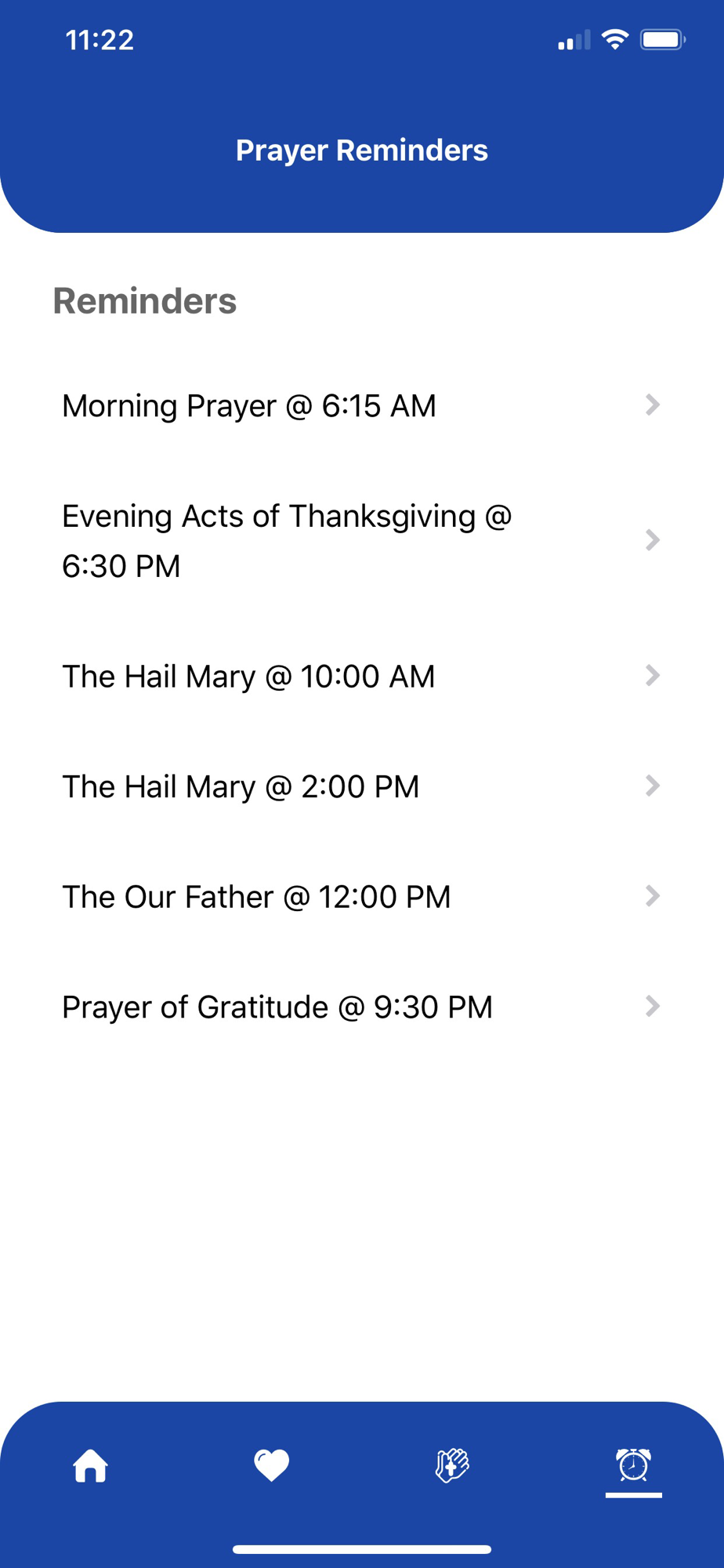Go to the Home tab
This screenshot has height=1568, width=724.
point(90,1465)
